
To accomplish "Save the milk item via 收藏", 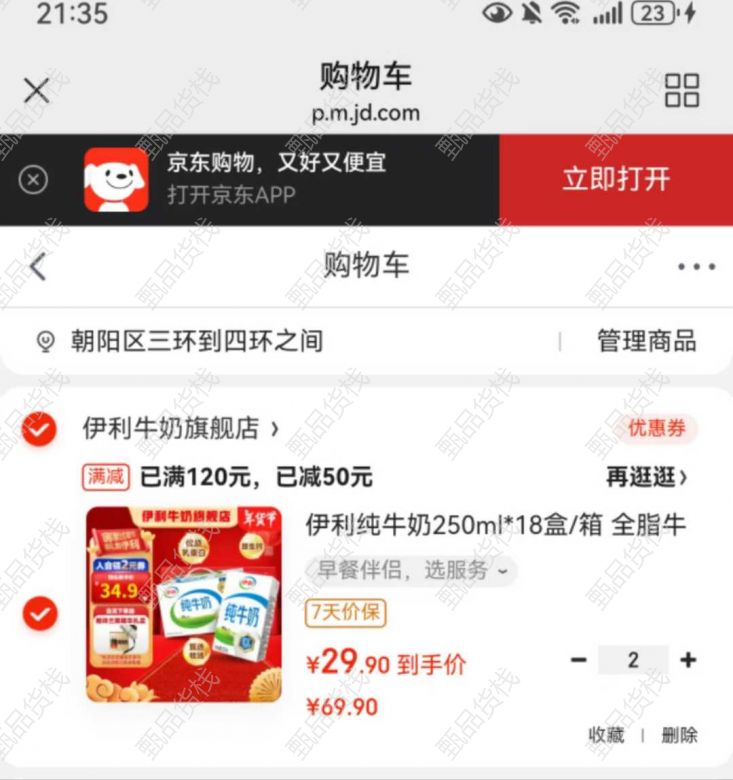I will click(x=606, y=735).
